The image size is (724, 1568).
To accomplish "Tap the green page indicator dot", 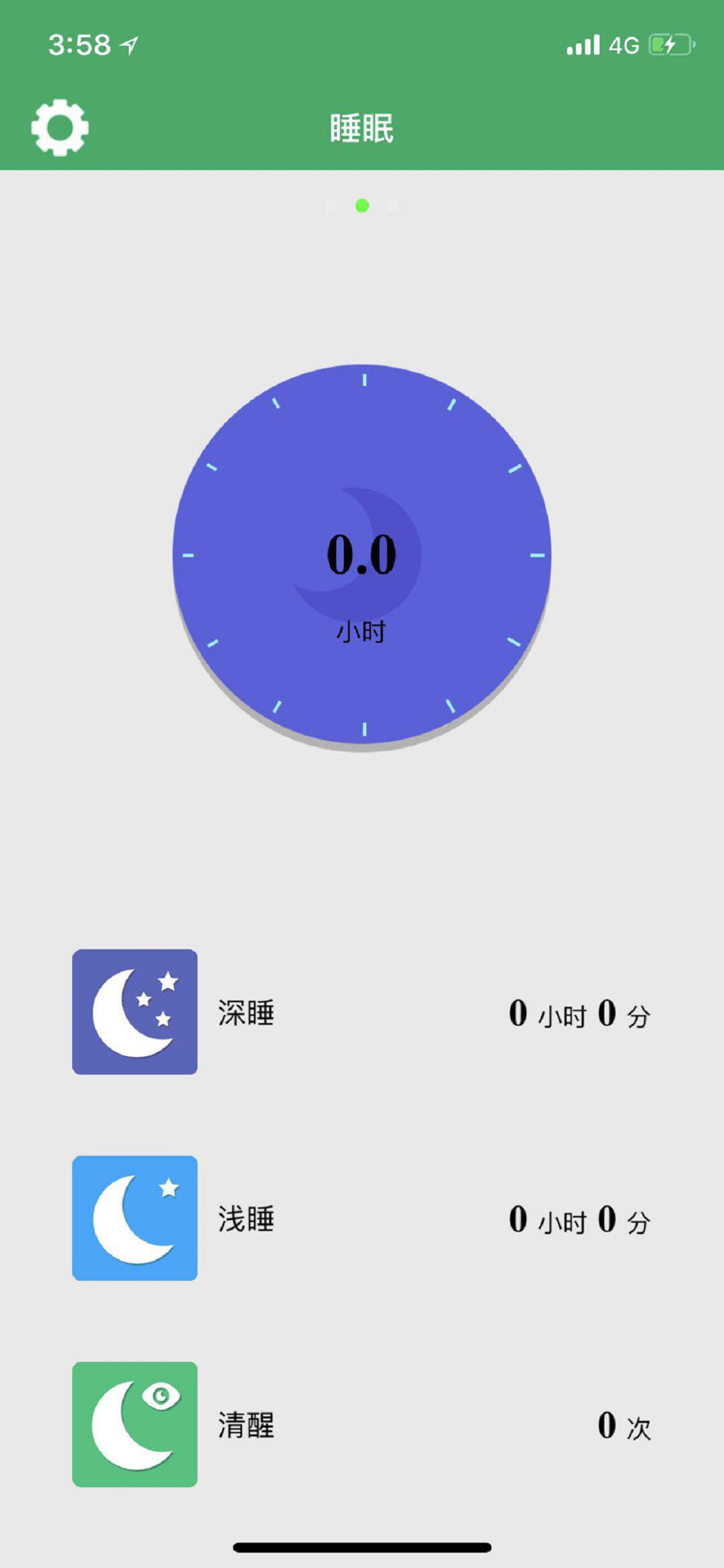I will click(362, 205).
